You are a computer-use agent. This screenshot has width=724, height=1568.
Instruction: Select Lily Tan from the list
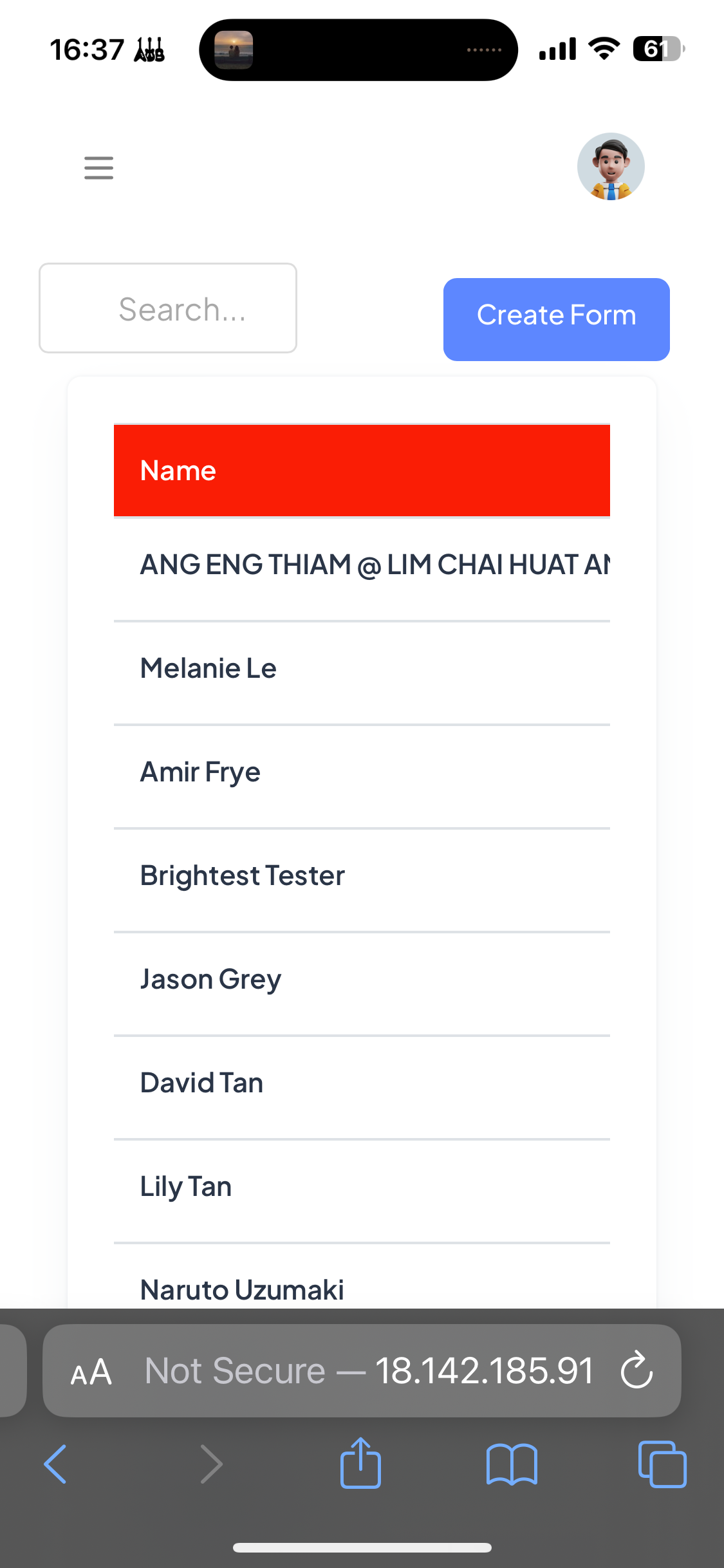(186, 1187)
